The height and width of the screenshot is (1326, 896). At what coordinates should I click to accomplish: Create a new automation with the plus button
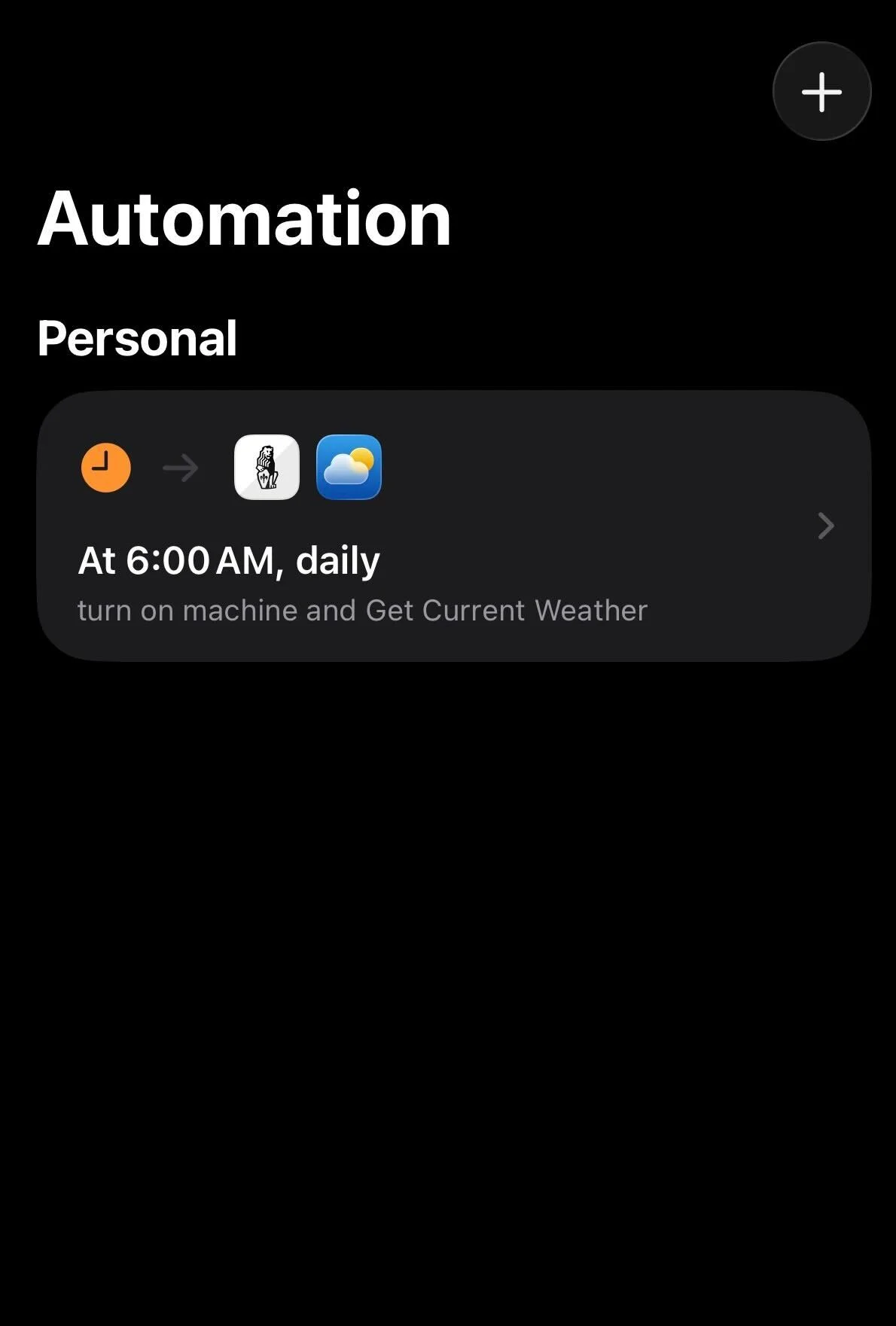pyautogui.click(x=821, y=90)
